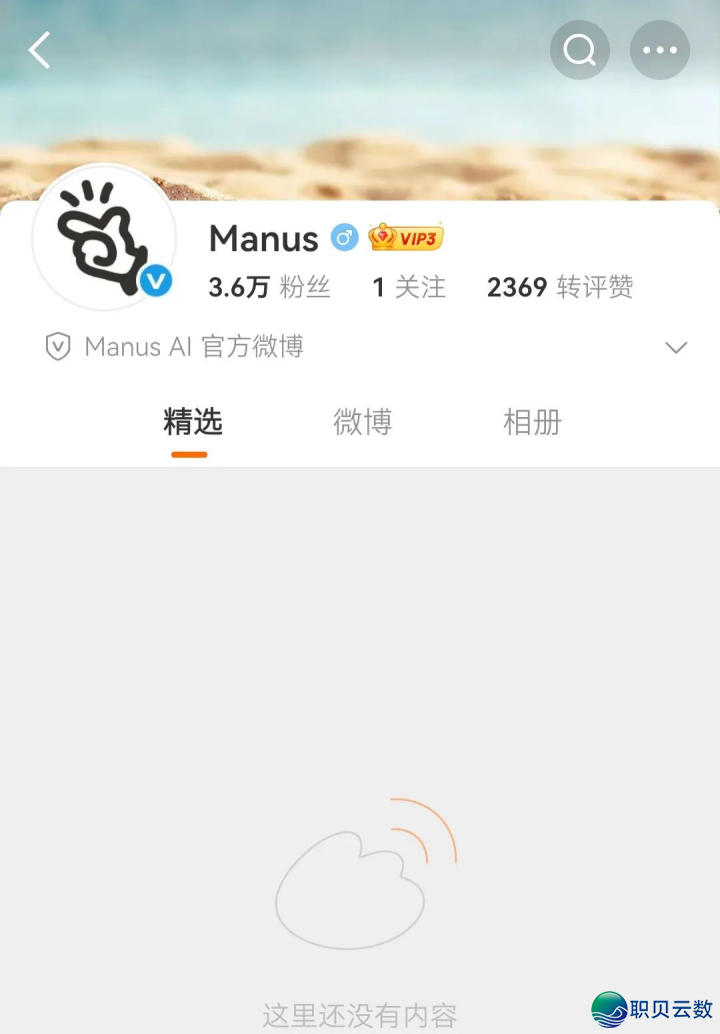View the 3.6万 粉丝 followers list
Viewport: 720px width, 1034px height.
click(x=269, y=288)
